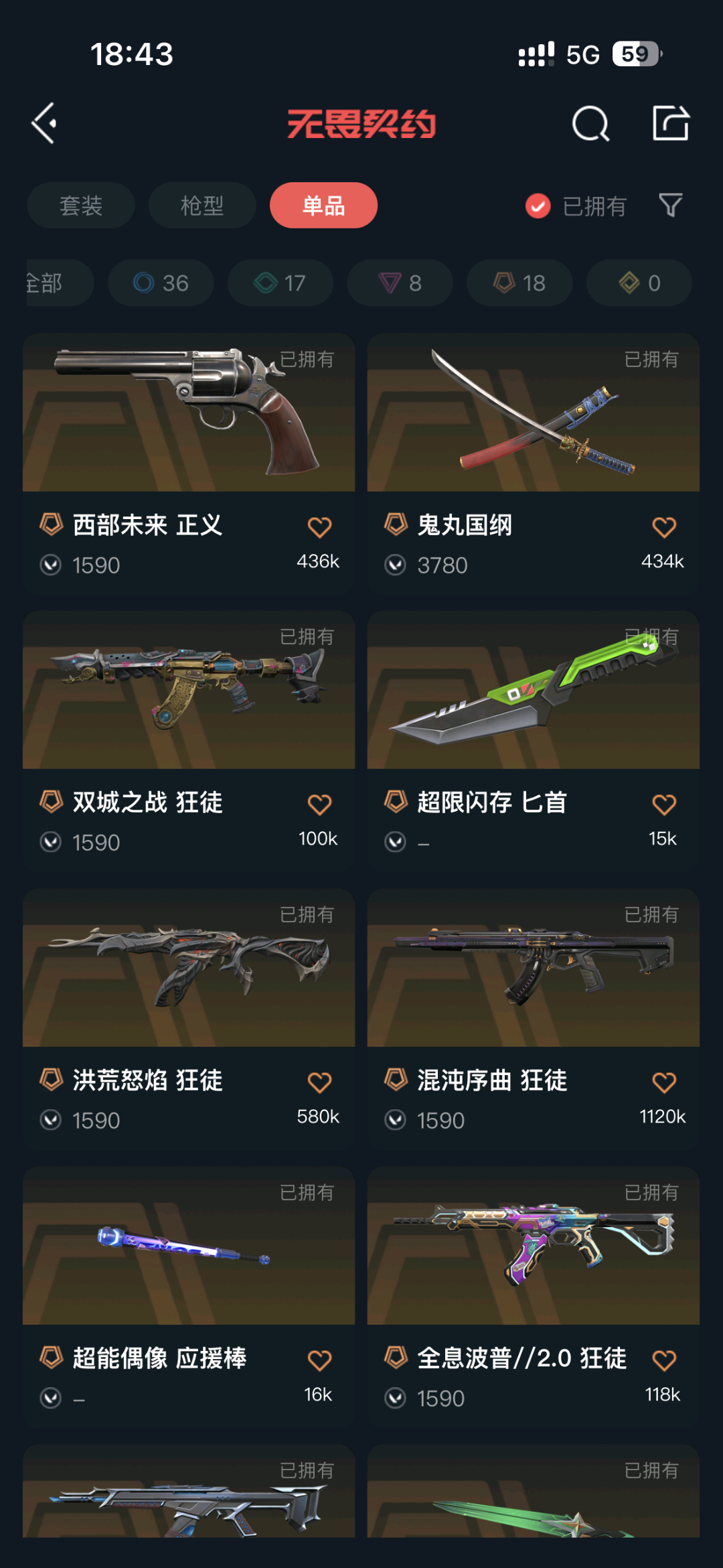The height and width of the screenshot is (1568, 723).
Task: Open the 鬼丸国纲 skin card
Action: pyautogui.click(x=534, y=463)
